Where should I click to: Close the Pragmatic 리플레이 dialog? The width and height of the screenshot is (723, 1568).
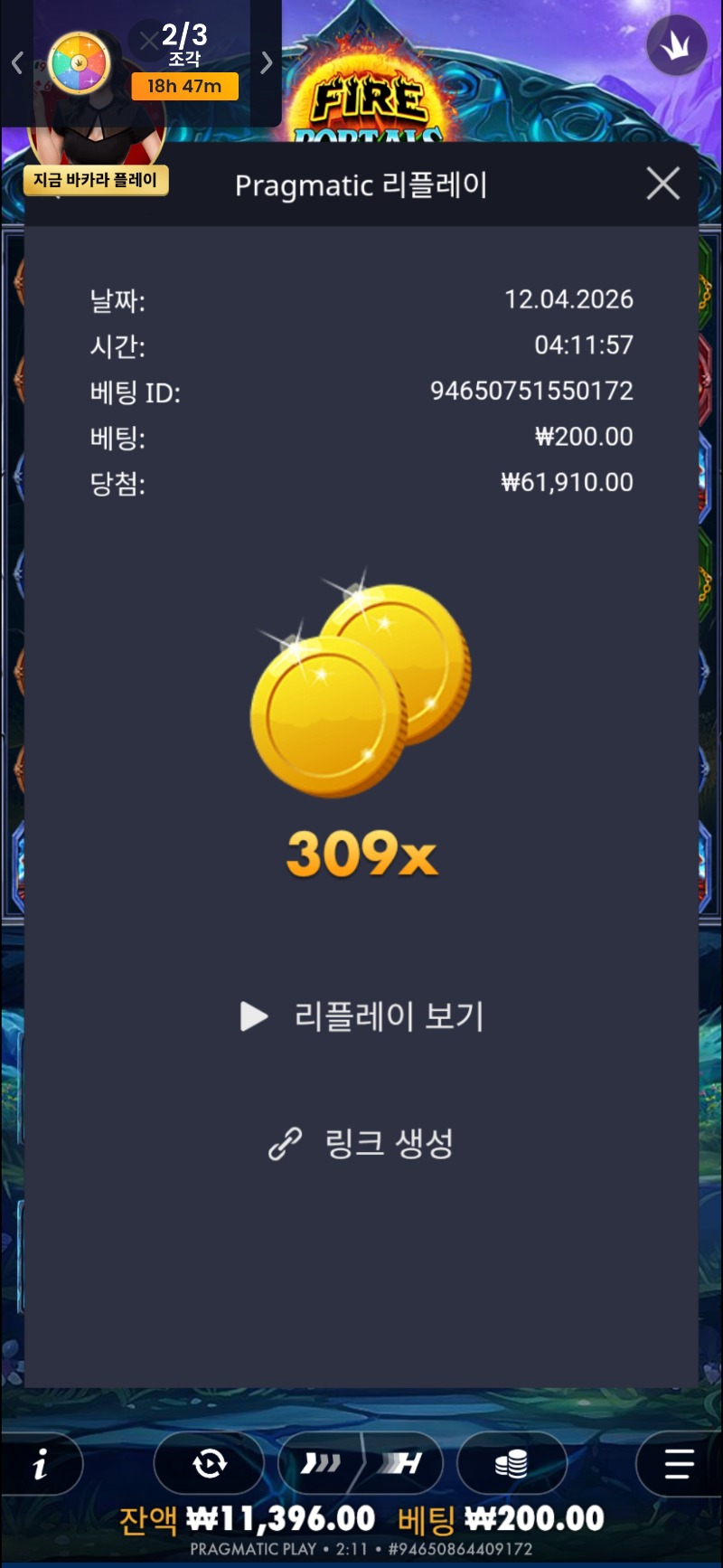point(663,184)
